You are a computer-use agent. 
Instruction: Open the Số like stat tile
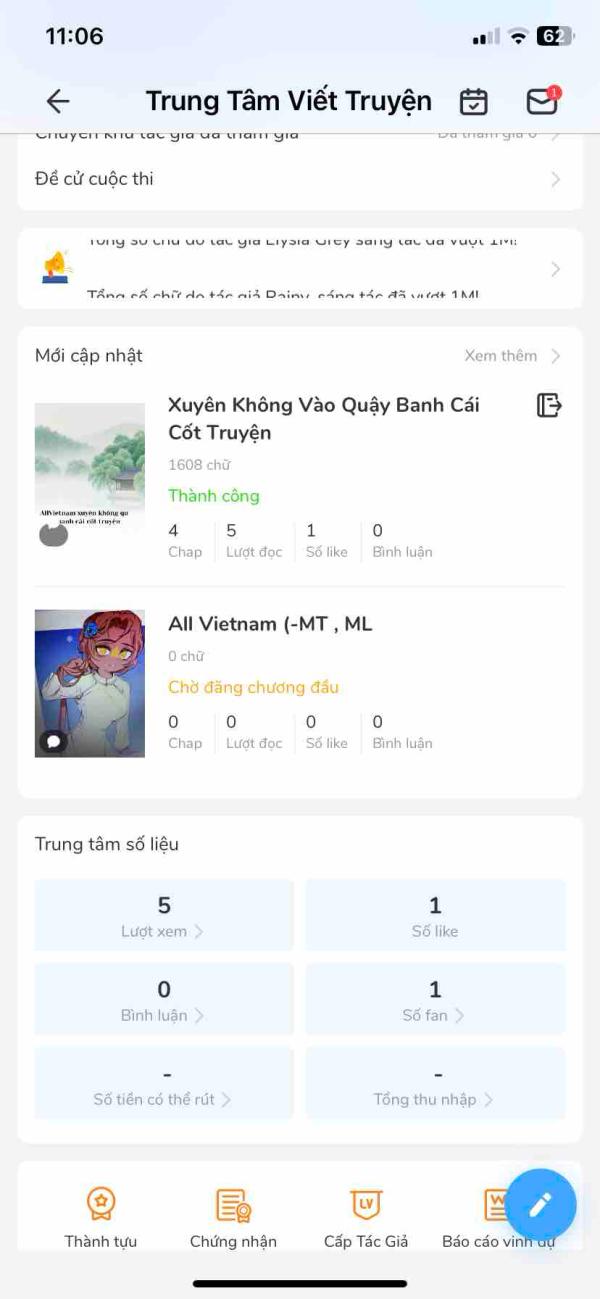pyautogui.click(x=435, y=915)
